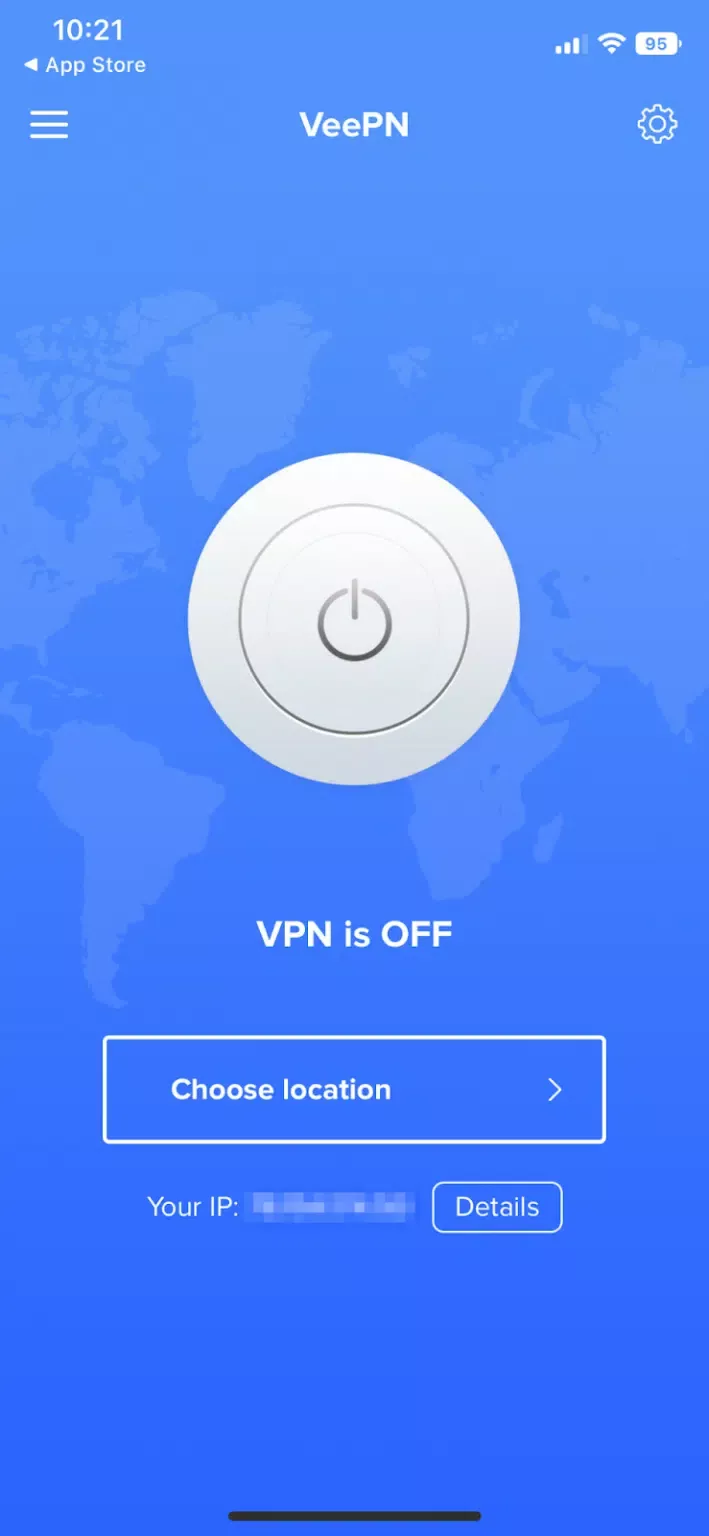709x1536 pixels.
Task: Return to App Store via back link
Action: point(85,65)
